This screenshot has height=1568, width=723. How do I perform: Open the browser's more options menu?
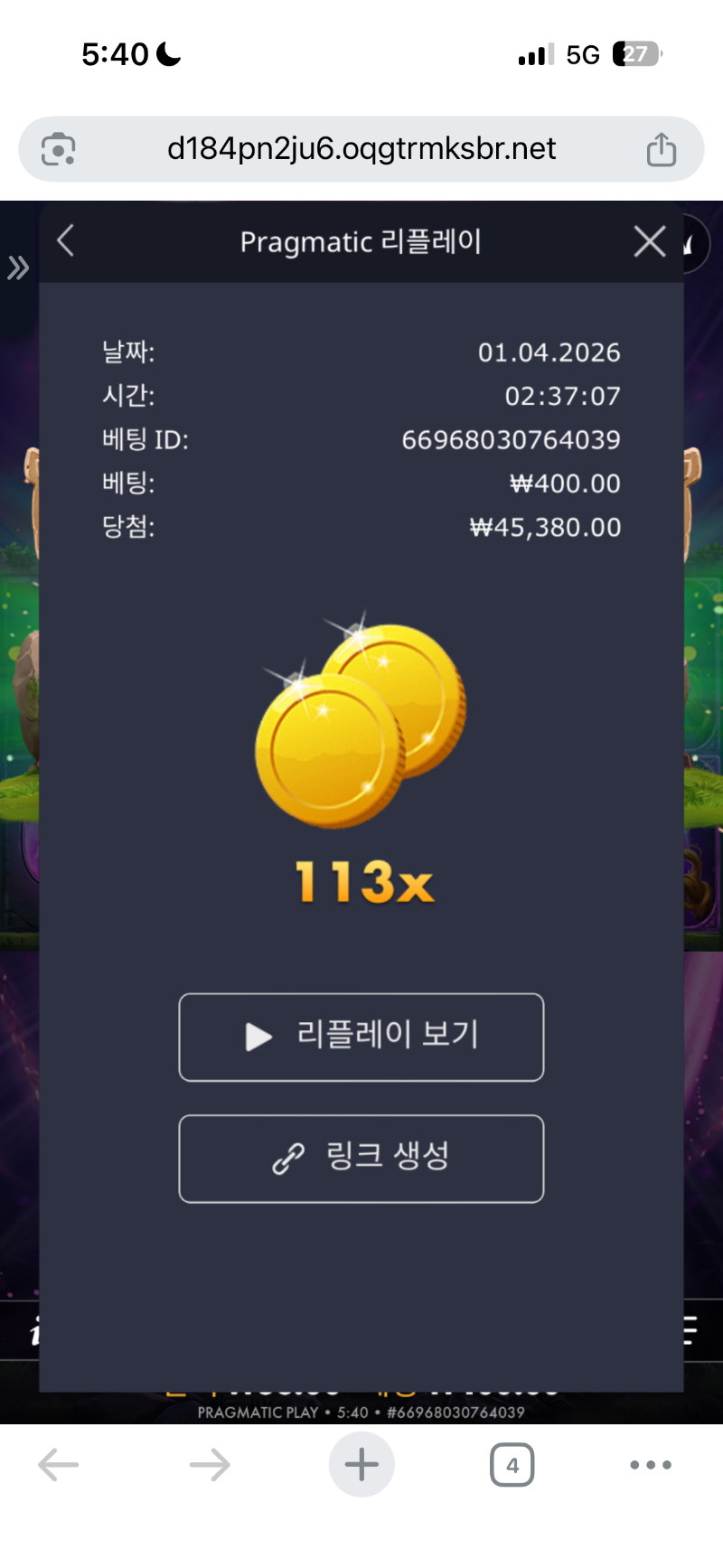tap(651, 1465)
